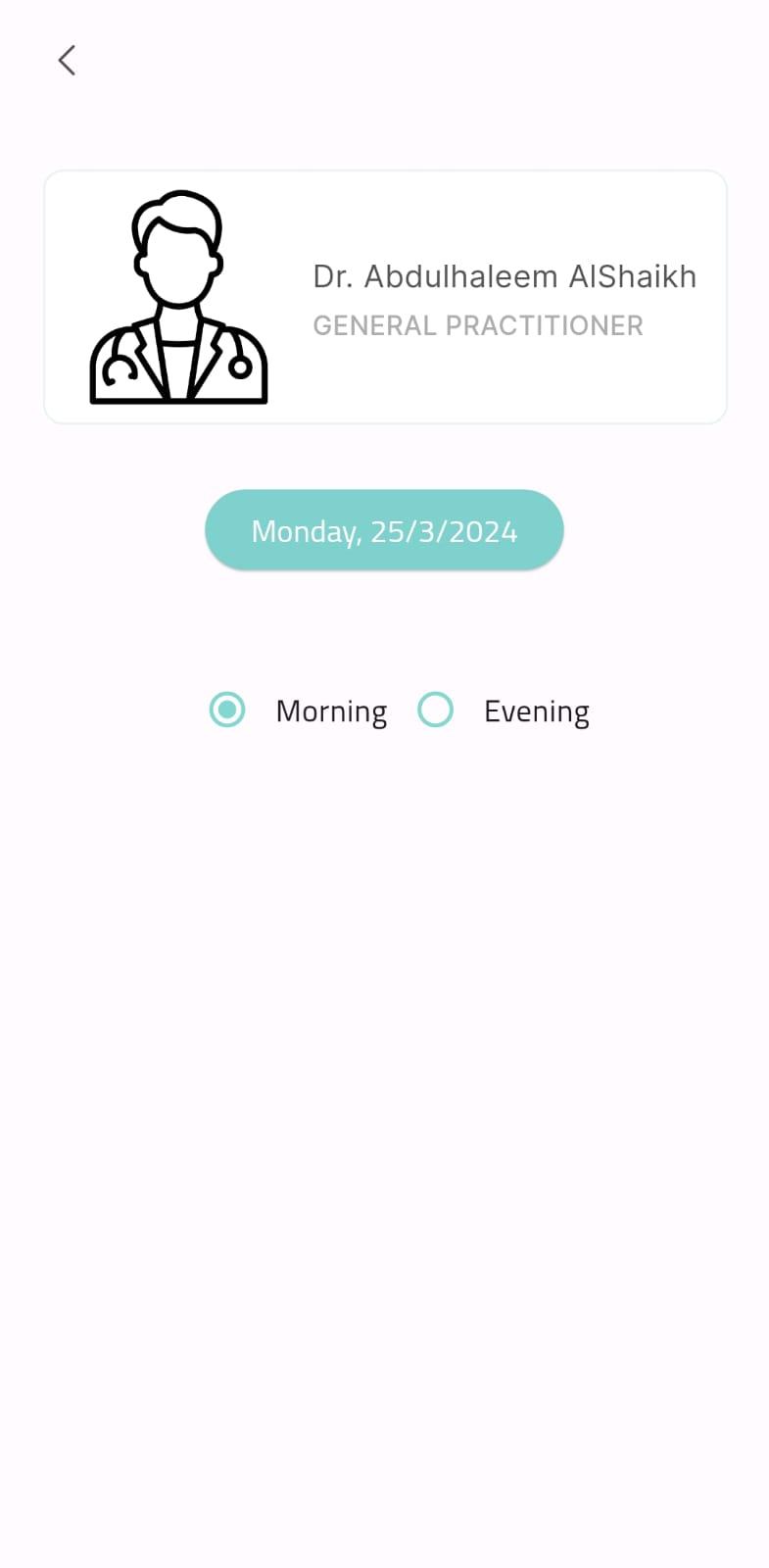Select the Morning time slot option

227,710
